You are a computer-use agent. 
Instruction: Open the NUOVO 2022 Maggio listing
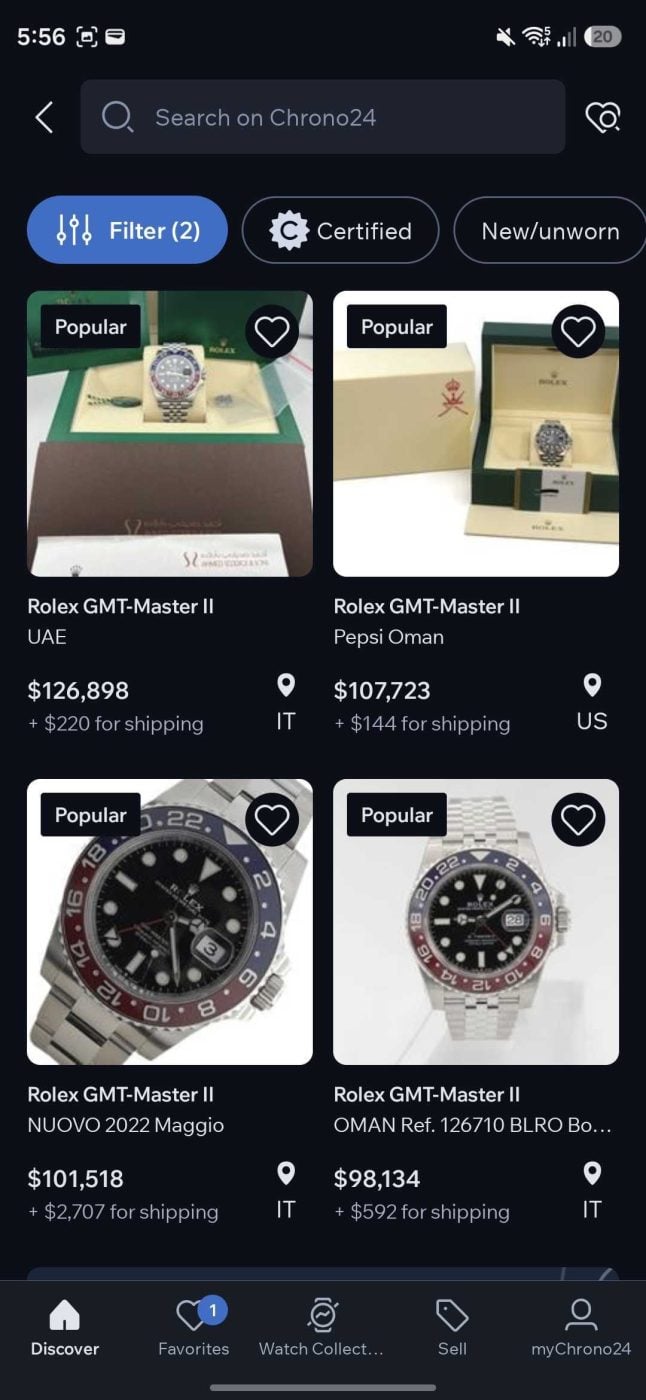169,922
